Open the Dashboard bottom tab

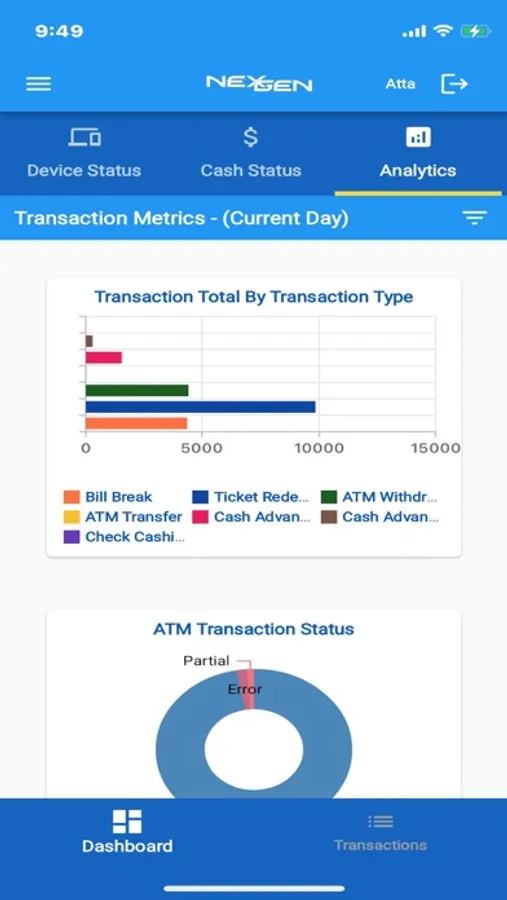coord(127,831)
